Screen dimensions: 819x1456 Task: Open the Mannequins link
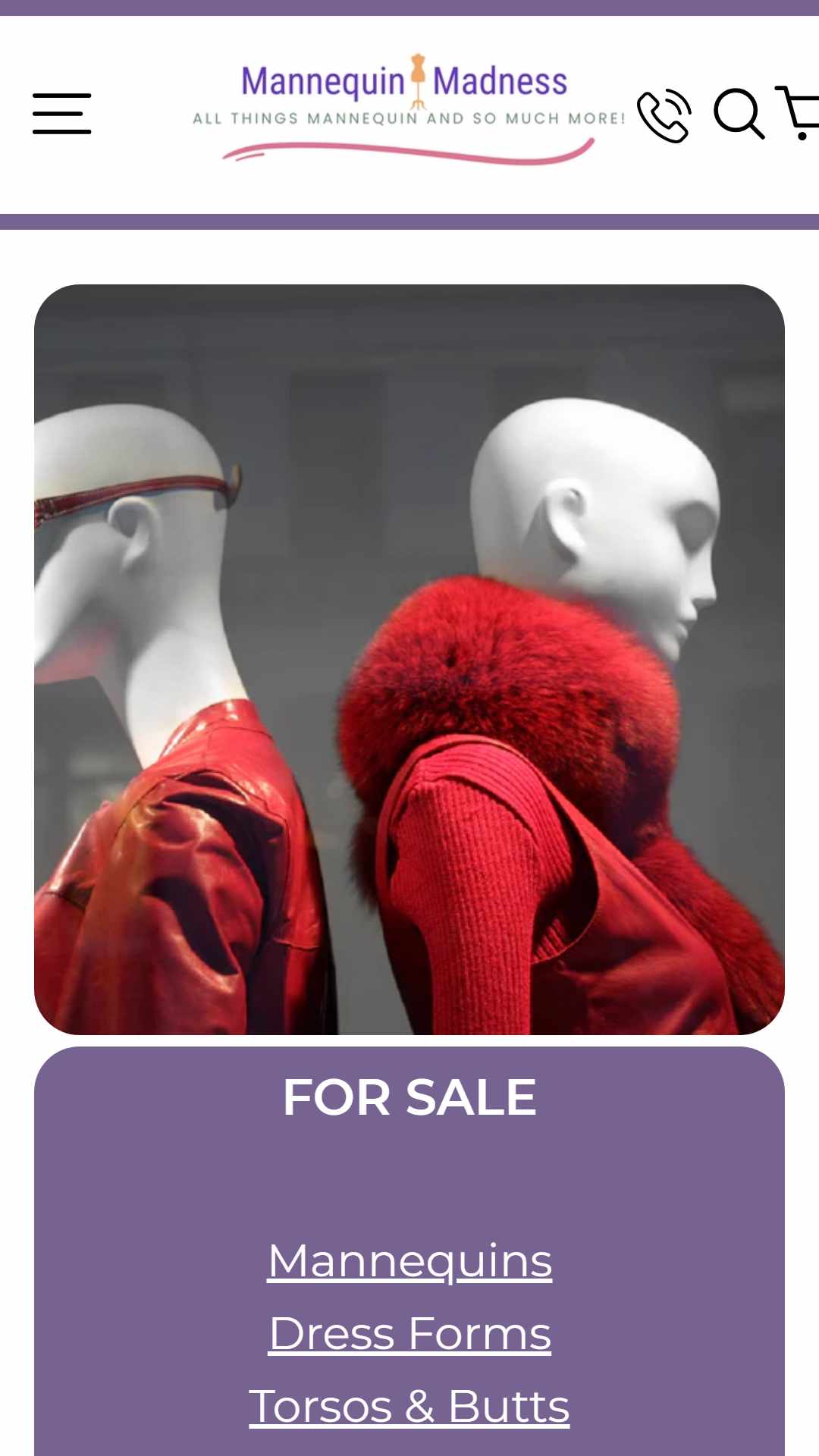[409, 1260]
